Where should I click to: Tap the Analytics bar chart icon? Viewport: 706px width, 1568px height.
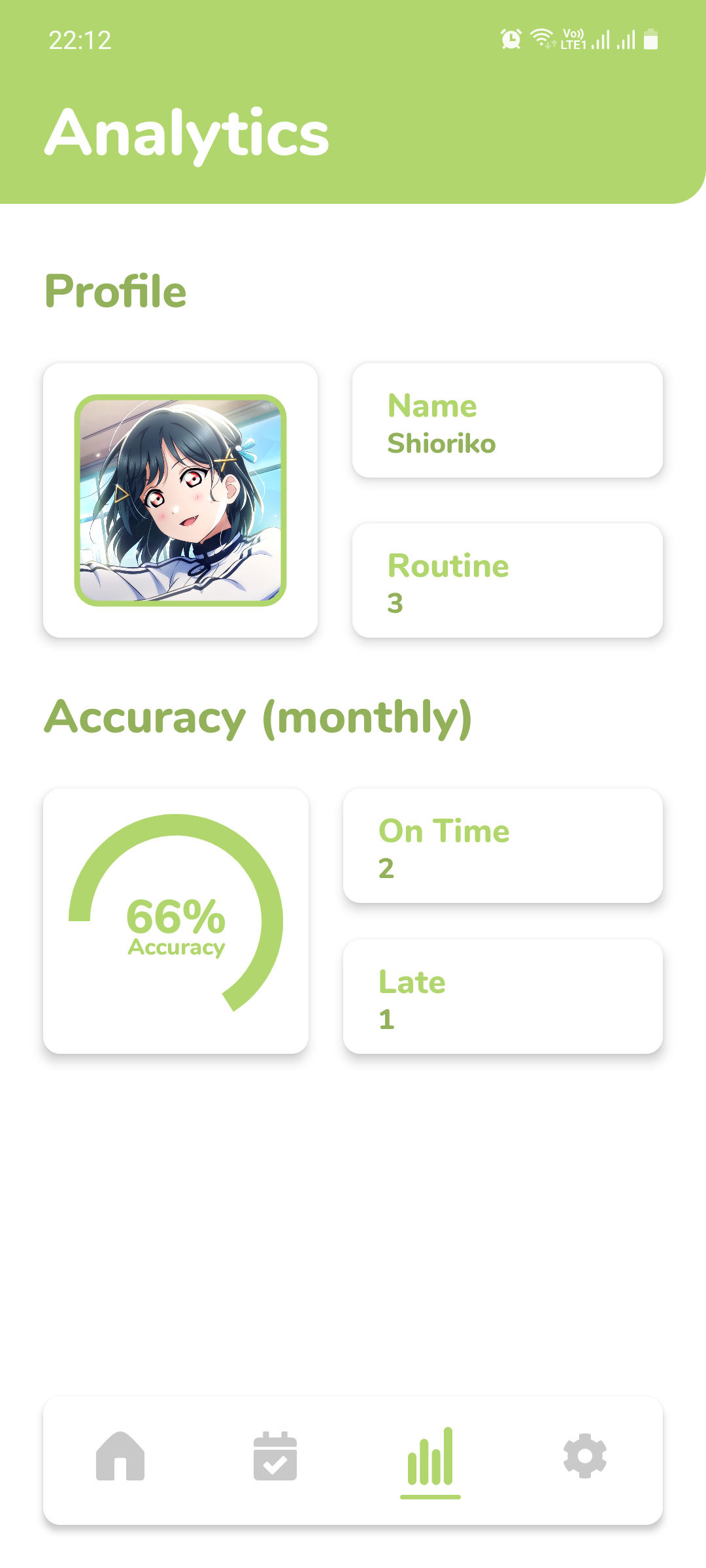[430, 1457]
